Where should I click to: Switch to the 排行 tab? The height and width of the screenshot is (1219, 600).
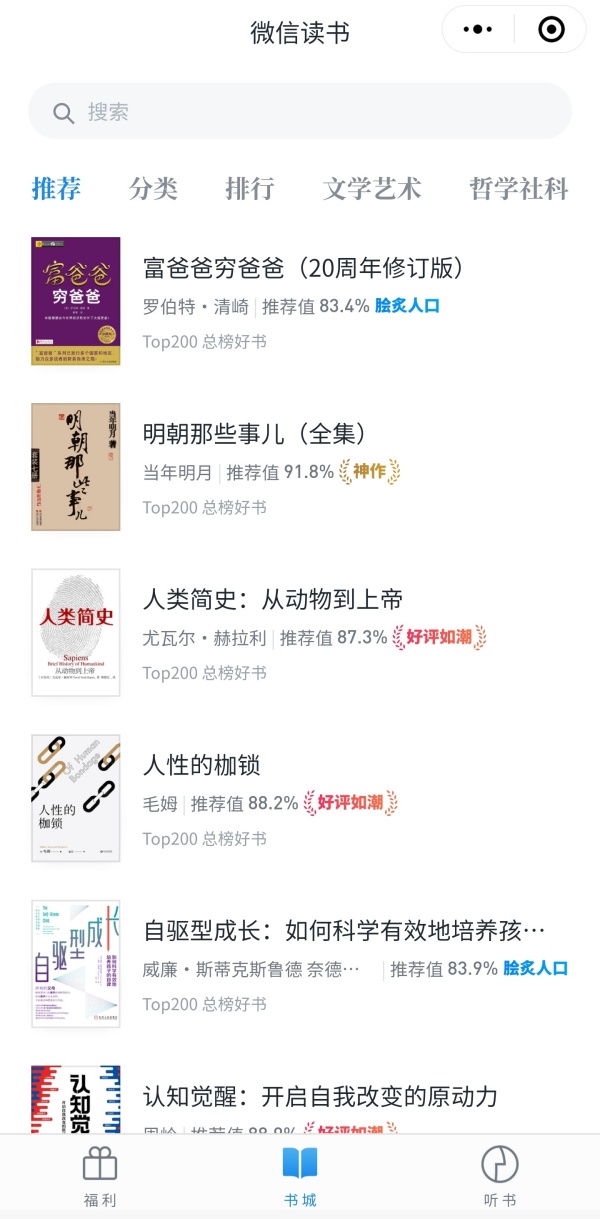tap(250, 188)
